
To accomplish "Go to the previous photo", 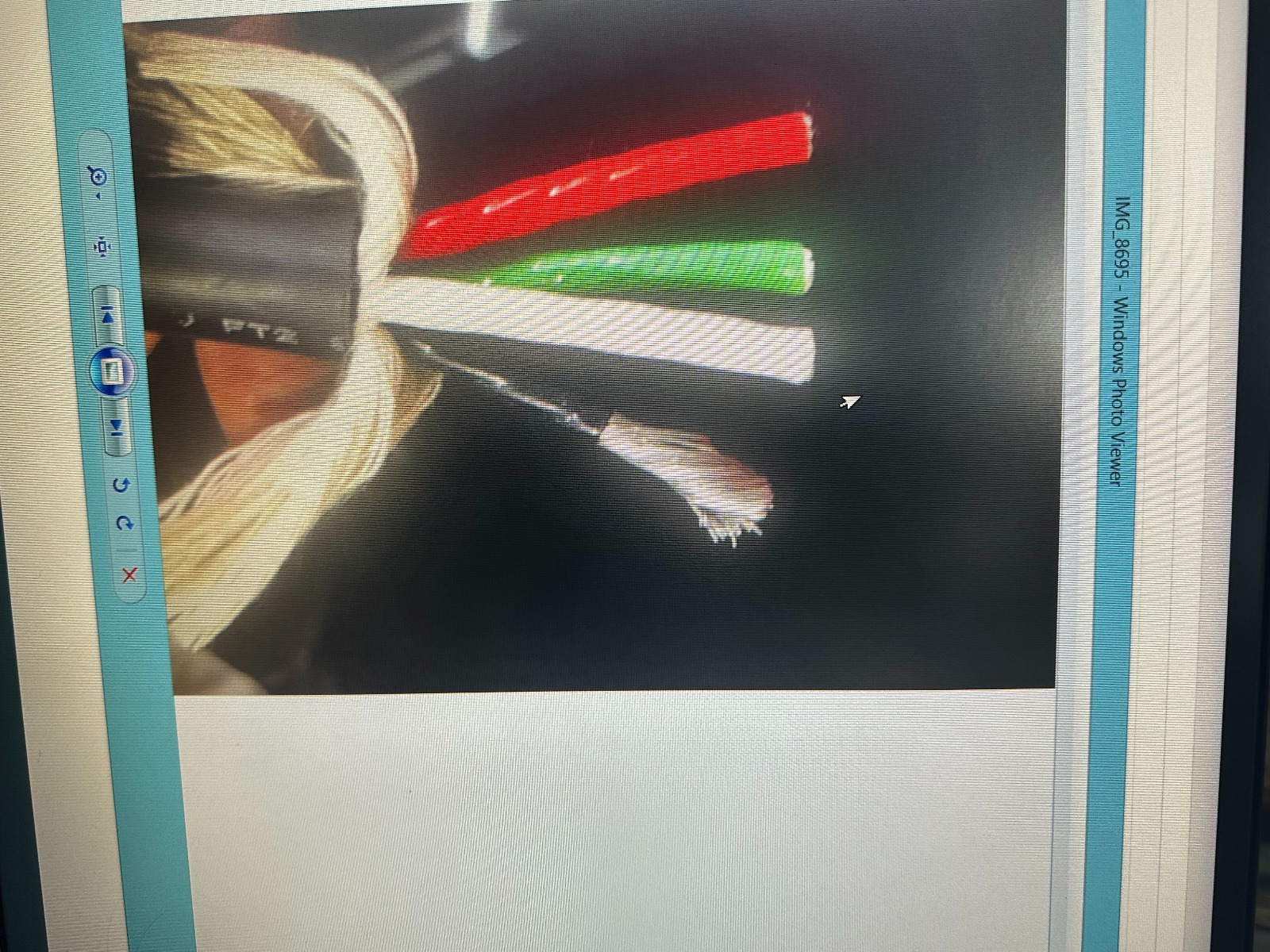I will pyautogui.click(x=106, y=316).
